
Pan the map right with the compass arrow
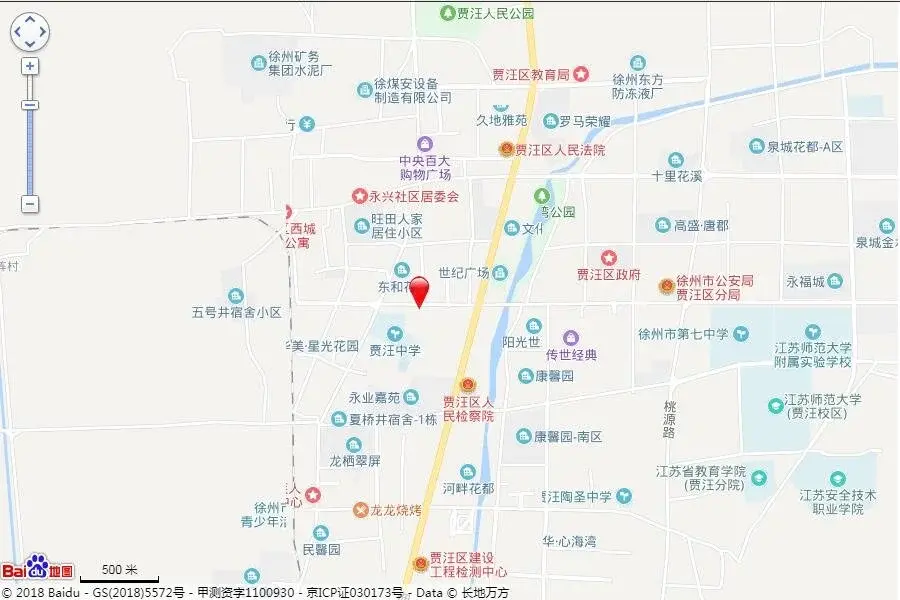pyautogui.click(x=43, y=33)
